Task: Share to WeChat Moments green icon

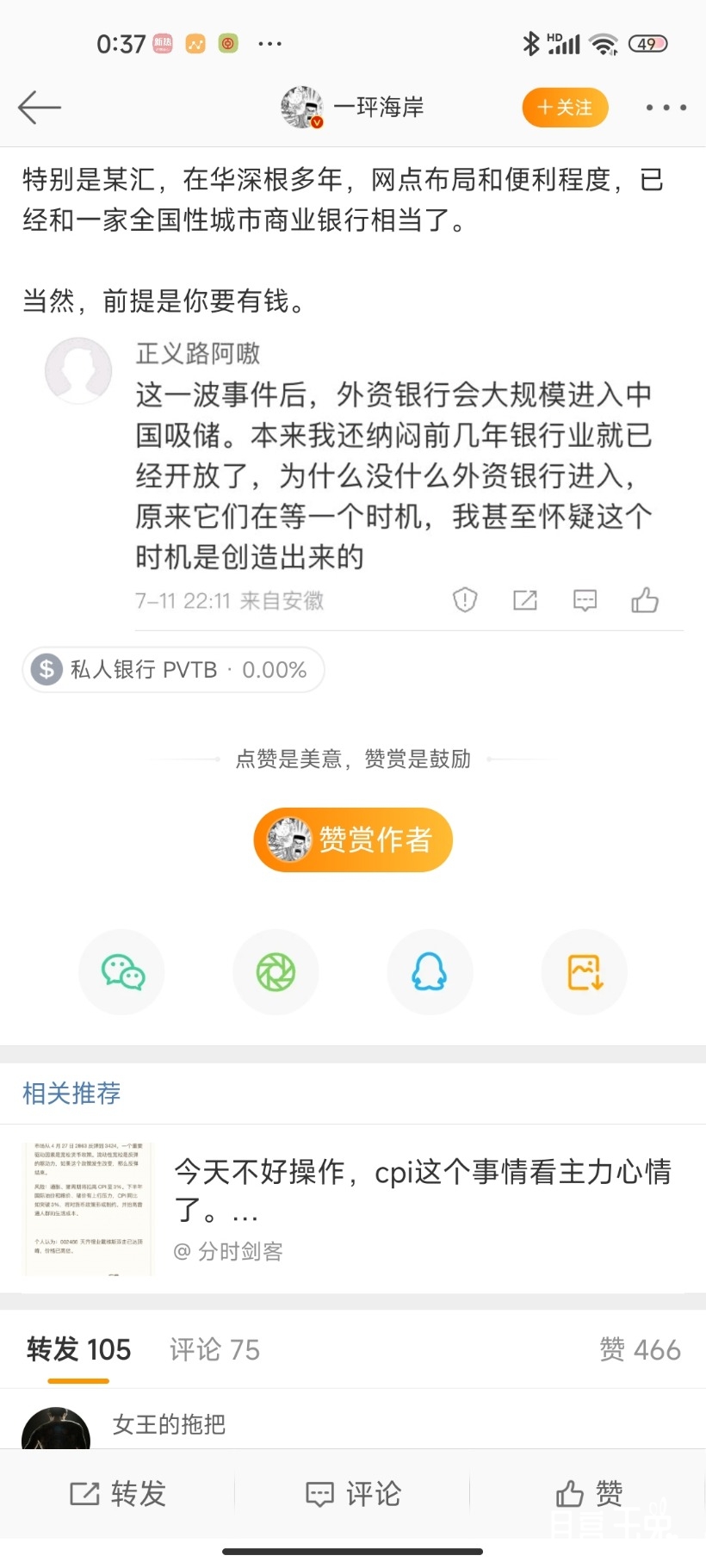Action: coord(276,971)
